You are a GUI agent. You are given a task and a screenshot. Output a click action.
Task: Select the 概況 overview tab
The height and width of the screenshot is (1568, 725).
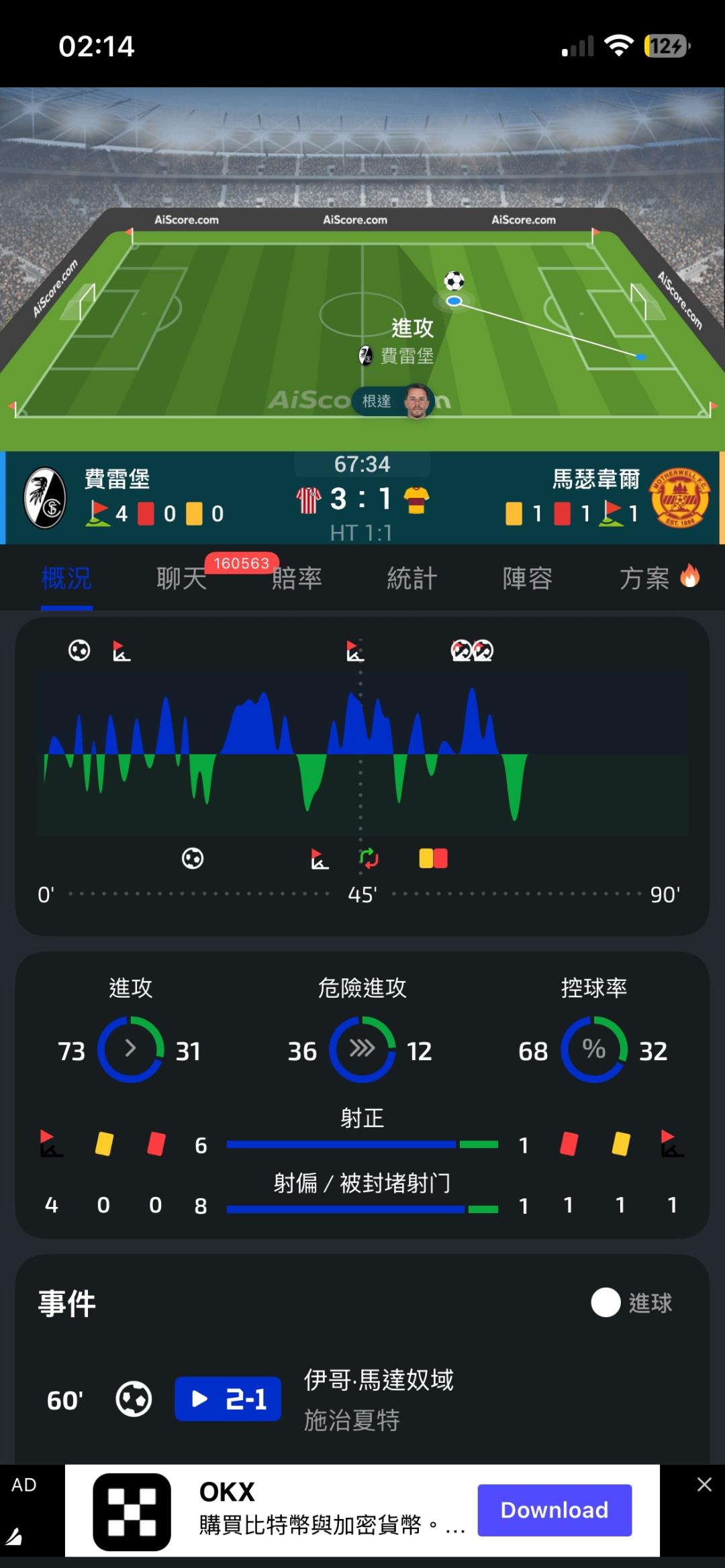[x=66, y=578]
